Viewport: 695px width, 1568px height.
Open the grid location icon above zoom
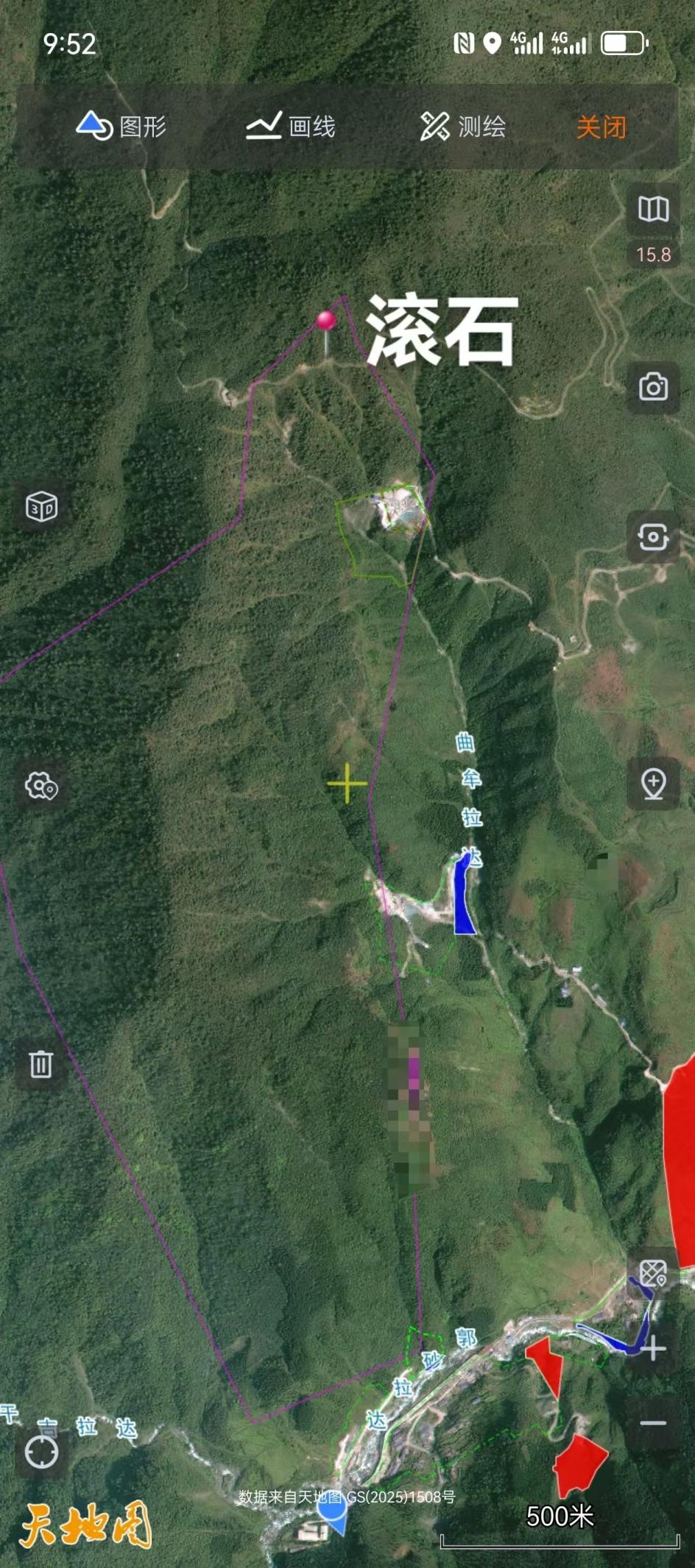(x=653, y=1274)
